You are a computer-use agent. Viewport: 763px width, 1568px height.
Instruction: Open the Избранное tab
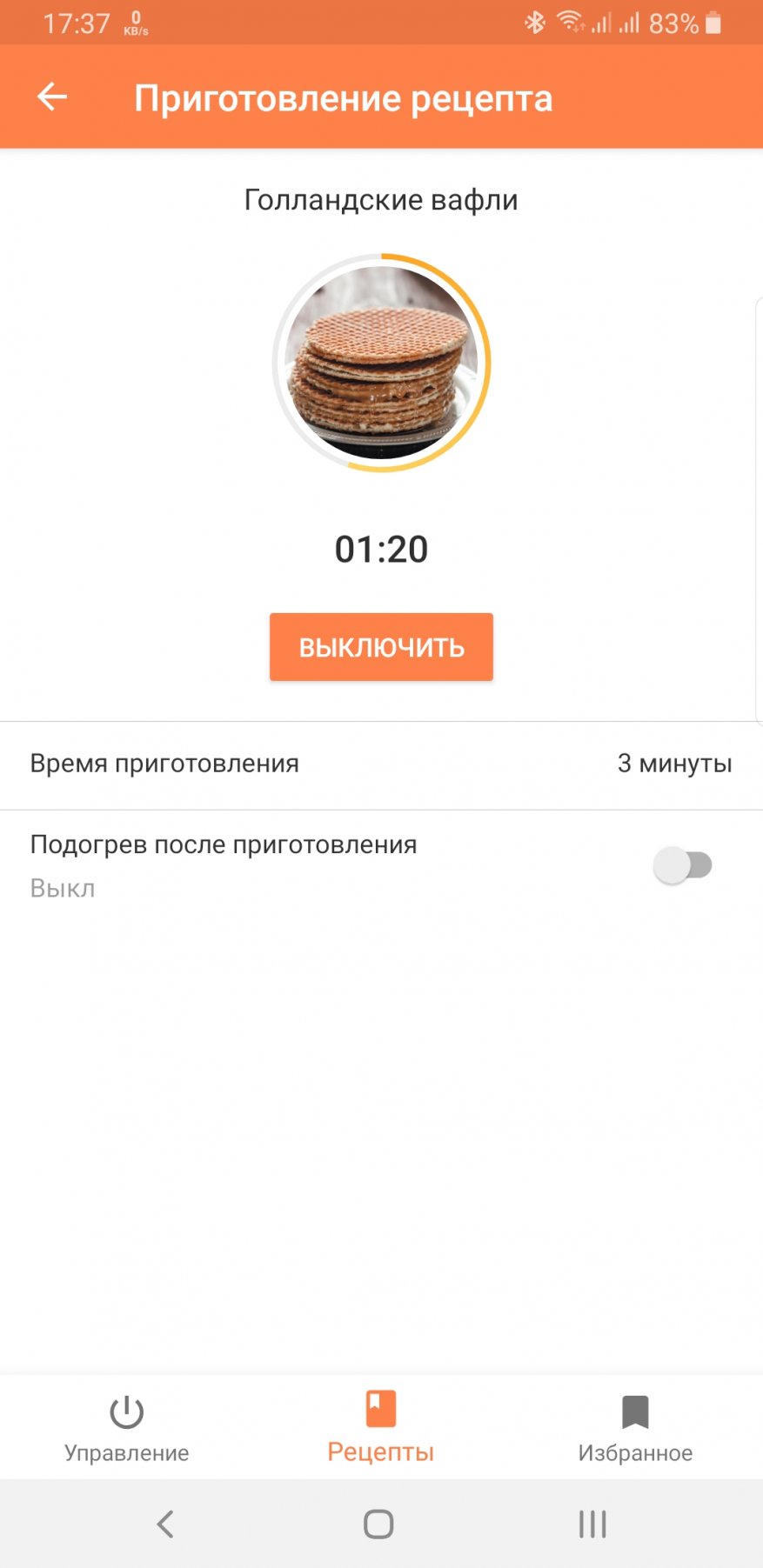tap(635, 1428)
